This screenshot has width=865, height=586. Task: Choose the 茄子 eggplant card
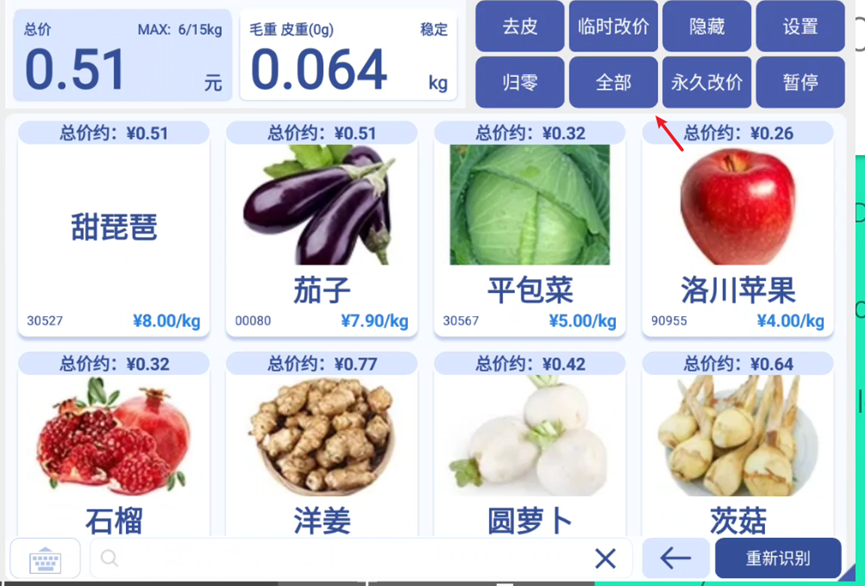pyautogui.click(x=322, y=230)
